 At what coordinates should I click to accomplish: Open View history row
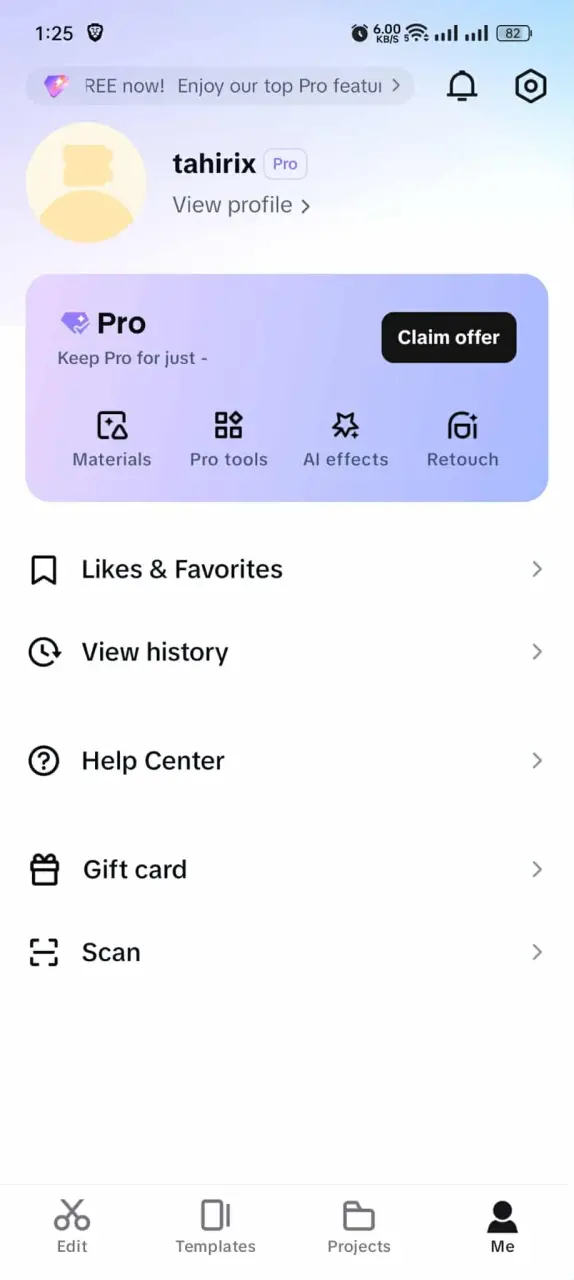pyautogui.click(x=287, y=652)
